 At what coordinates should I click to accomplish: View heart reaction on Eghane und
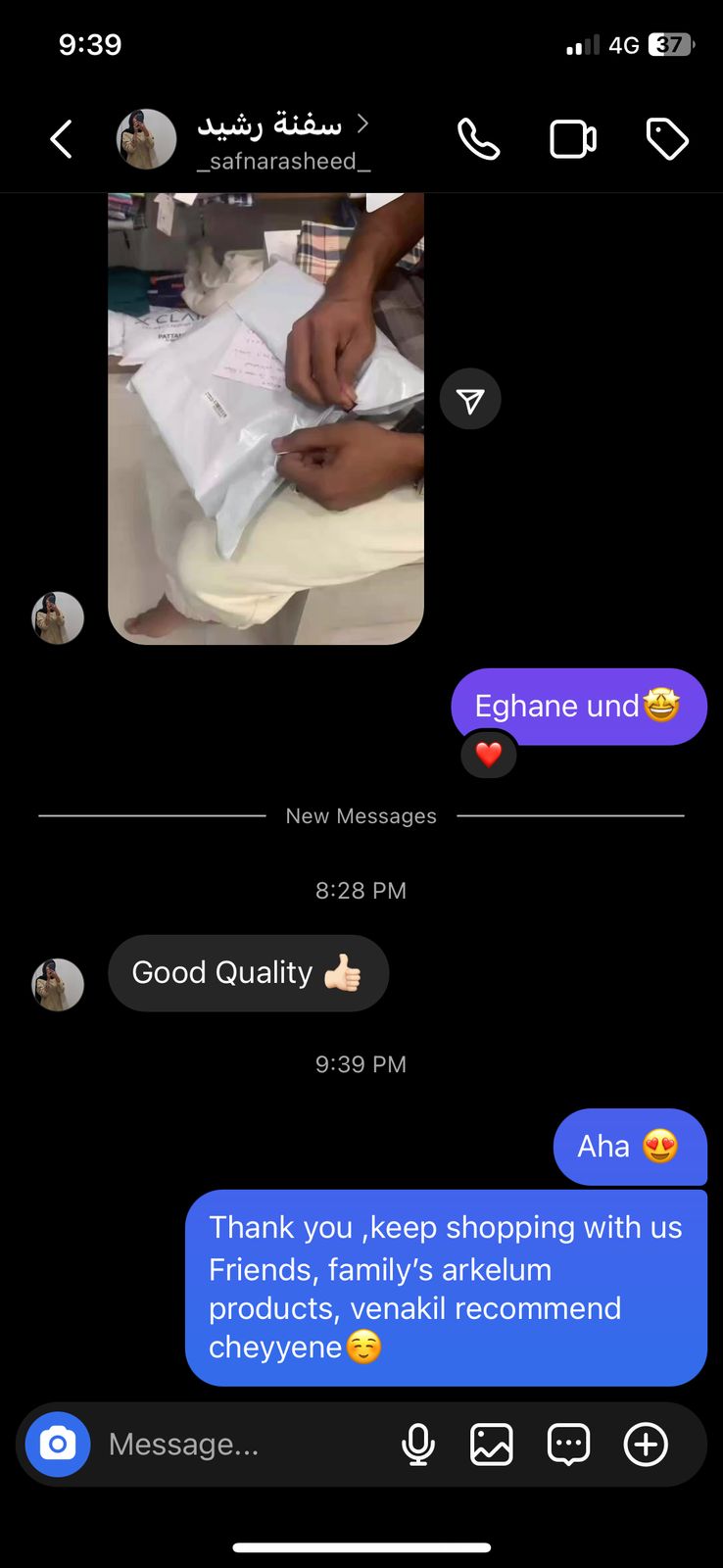tap(489, 755)
